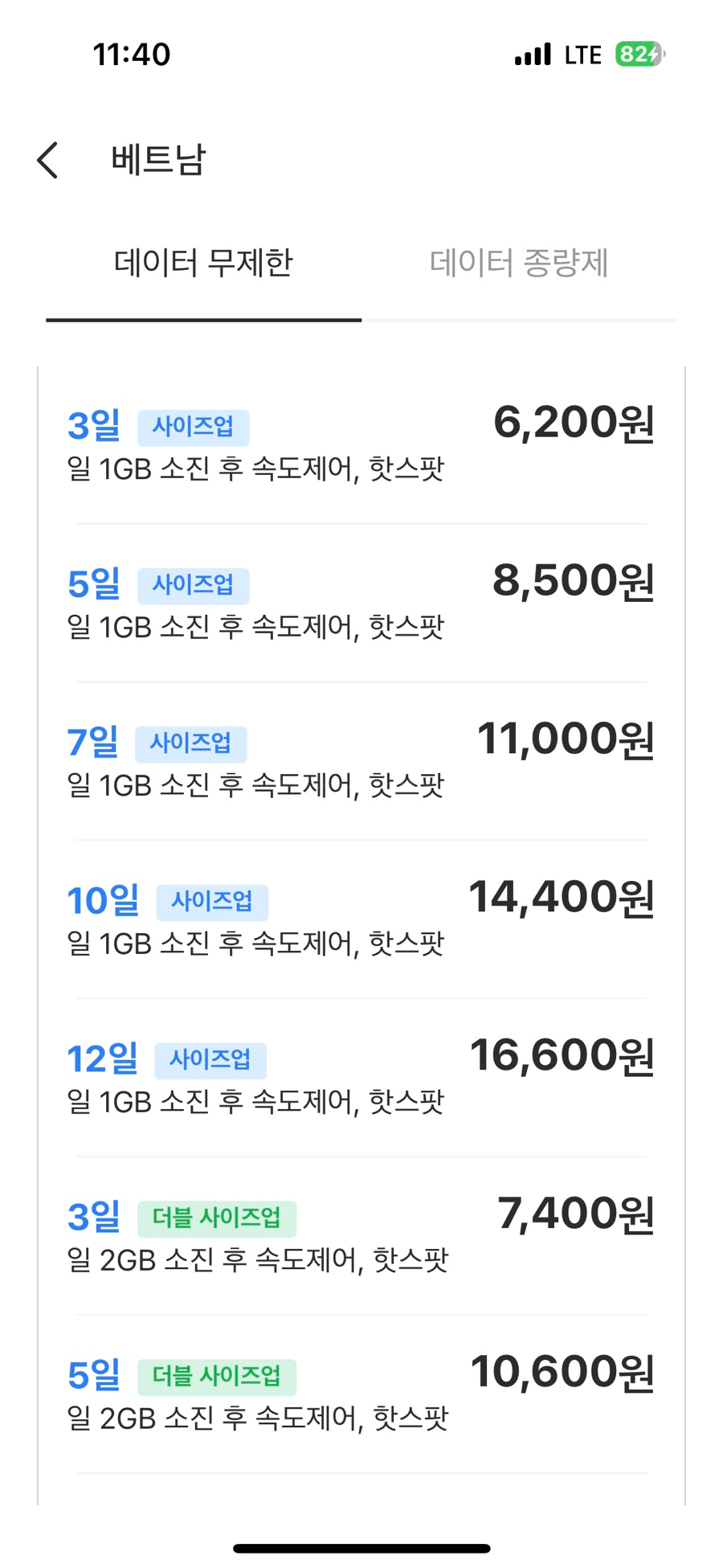The height and width of the screenshot is (1568, 723).
Task: Select the 7일 사이즈업 plan for 11,000원
Action: [x=361, y=761]
